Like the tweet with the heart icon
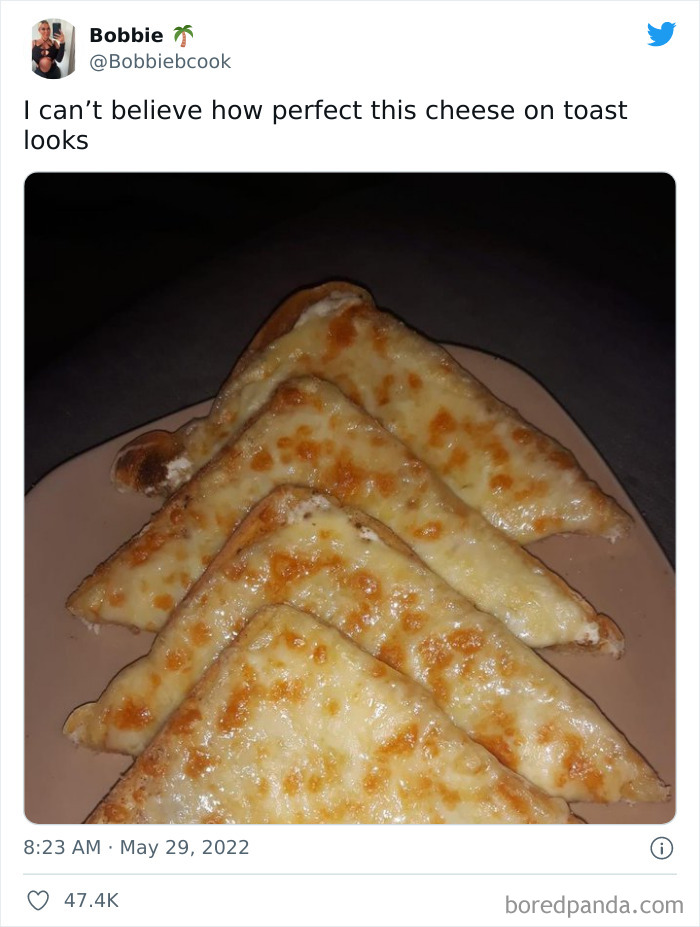 (x=38, y=900)
